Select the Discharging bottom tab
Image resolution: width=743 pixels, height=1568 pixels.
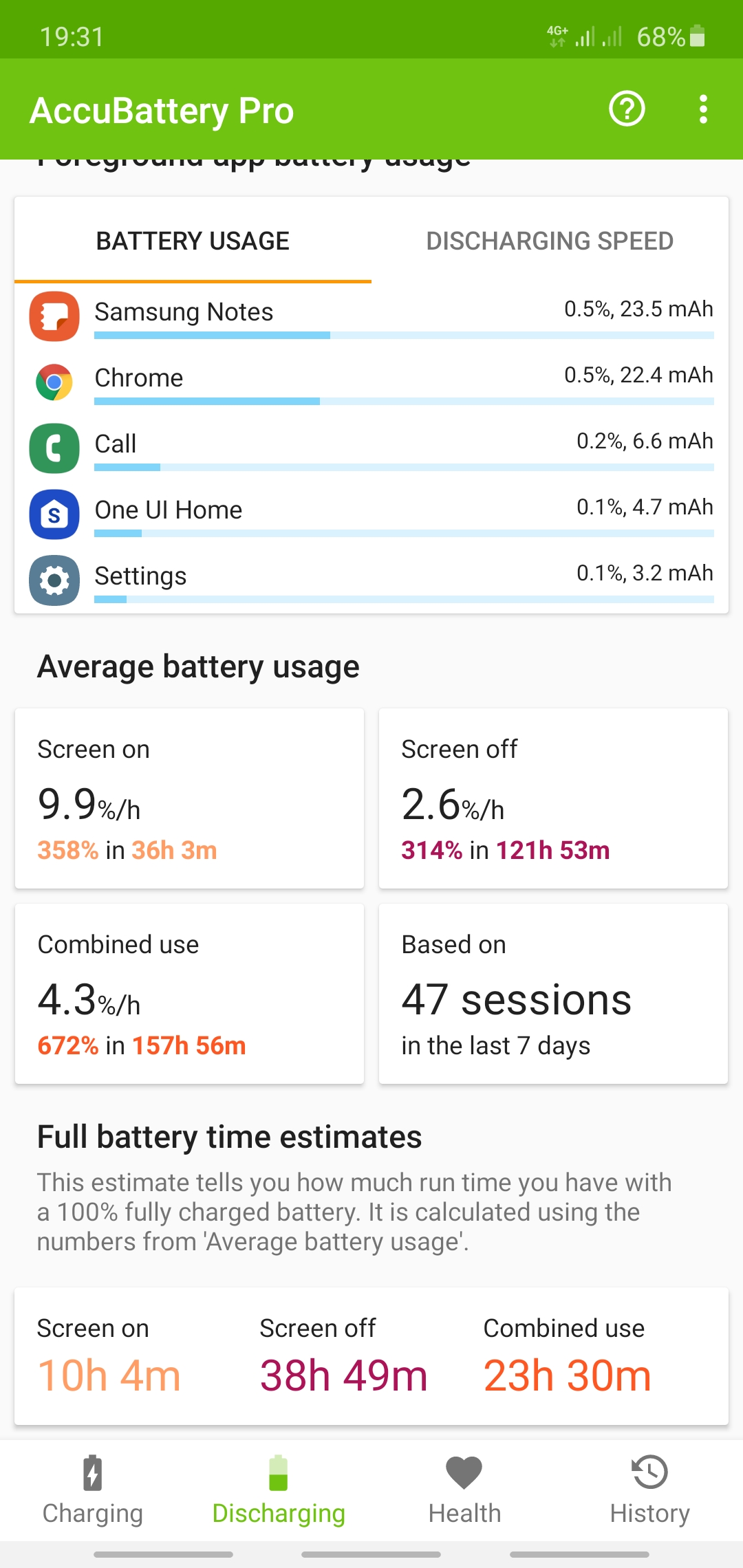coord(279,1490)
